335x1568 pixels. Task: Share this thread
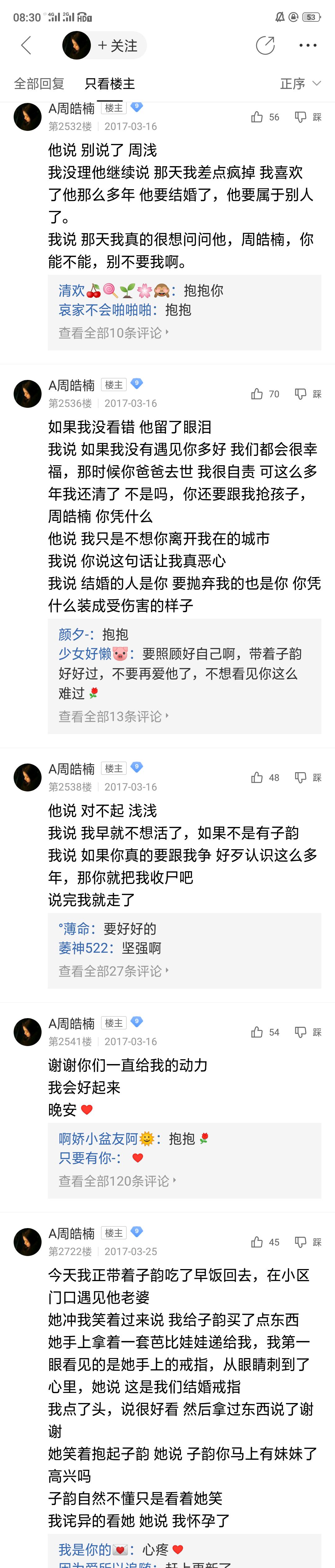pyautogui.click(x=265, y=45)
